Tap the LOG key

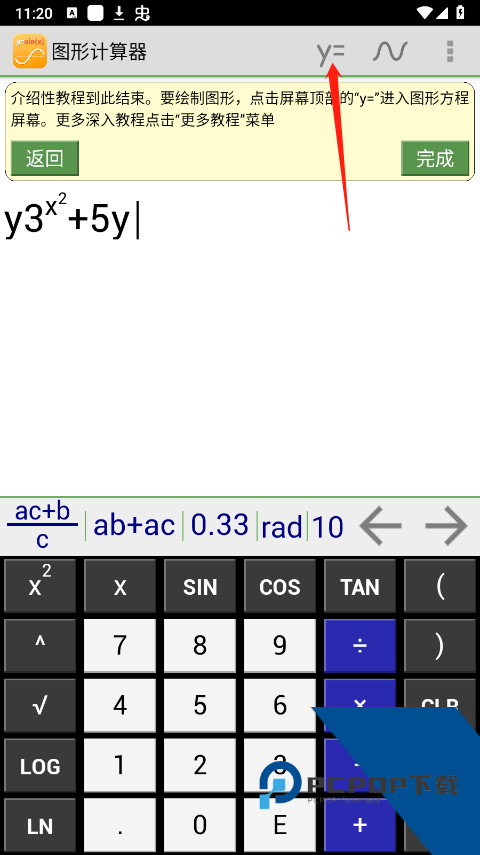(x=40, y=766)
